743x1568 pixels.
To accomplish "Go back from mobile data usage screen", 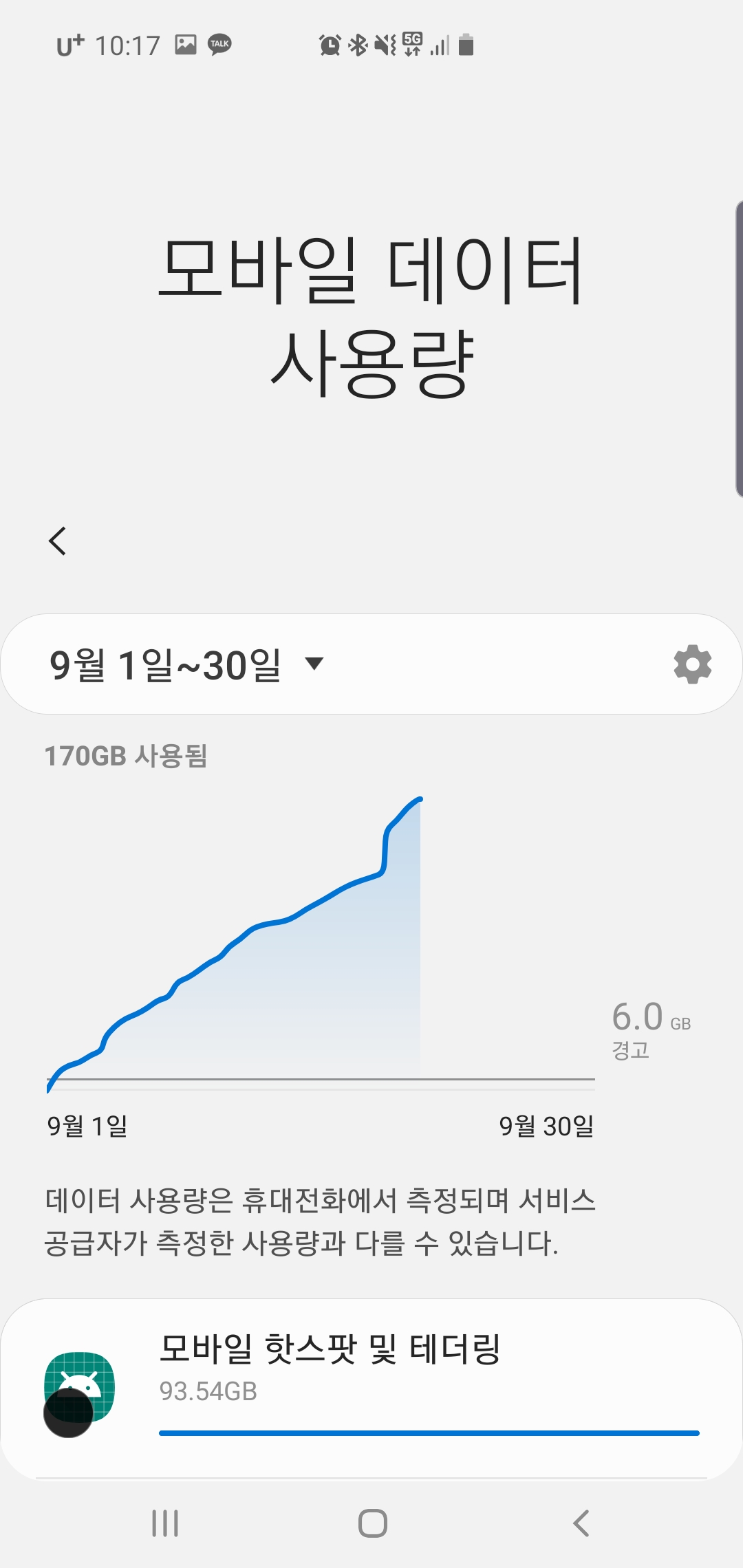I will tap(58, 541).
